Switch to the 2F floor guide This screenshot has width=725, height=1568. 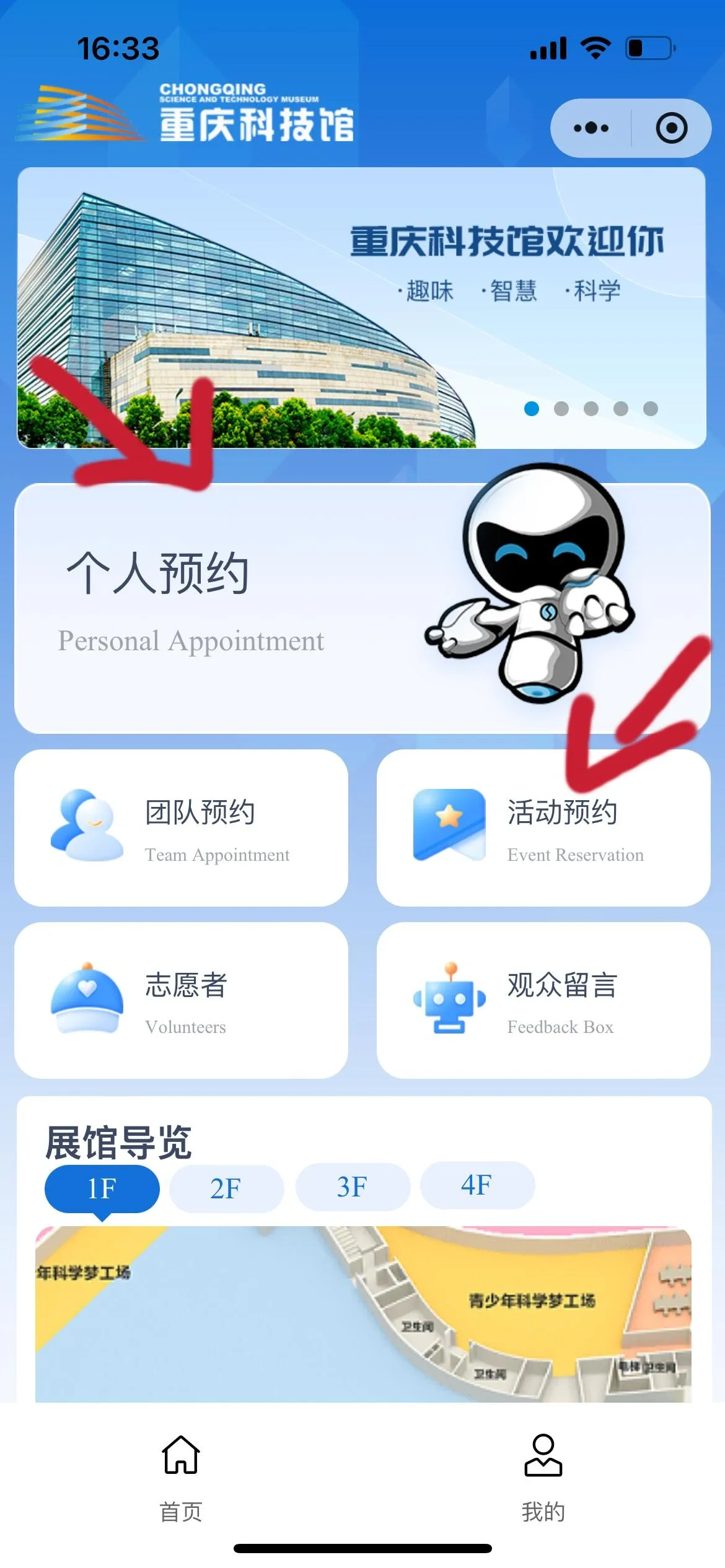click(226, 1188)
